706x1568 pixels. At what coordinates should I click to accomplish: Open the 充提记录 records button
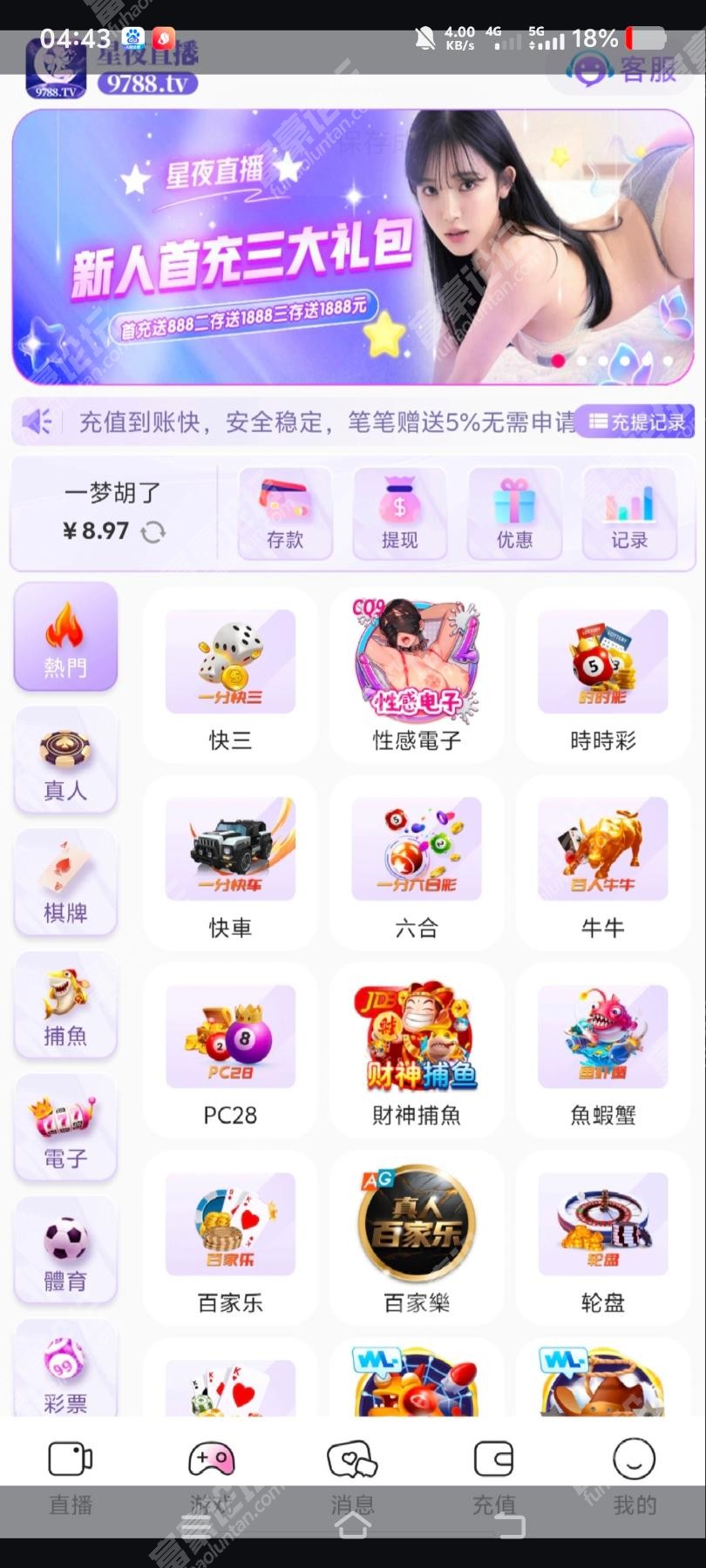(637, 422)
